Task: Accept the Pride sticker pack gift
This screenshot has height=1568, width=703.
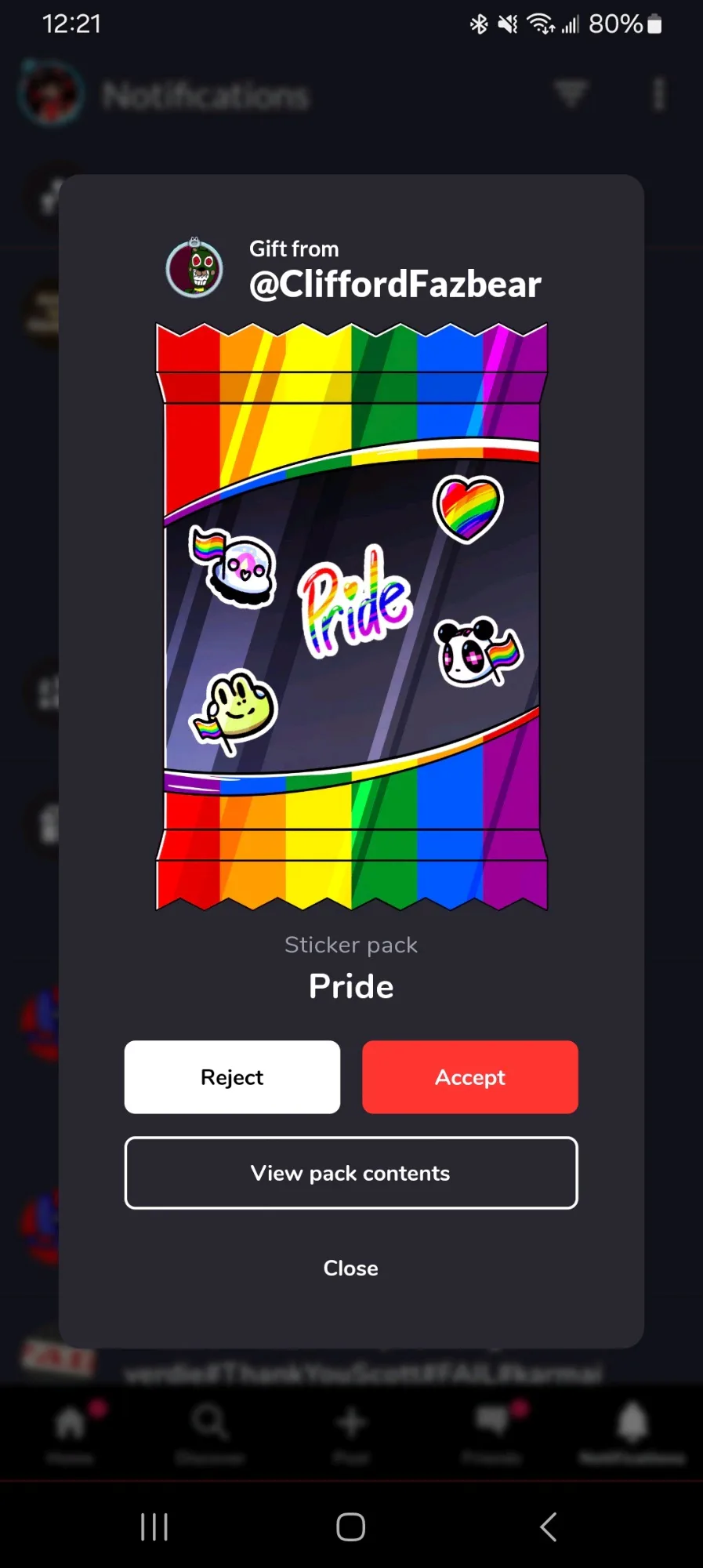Action: click(470, 1076)
